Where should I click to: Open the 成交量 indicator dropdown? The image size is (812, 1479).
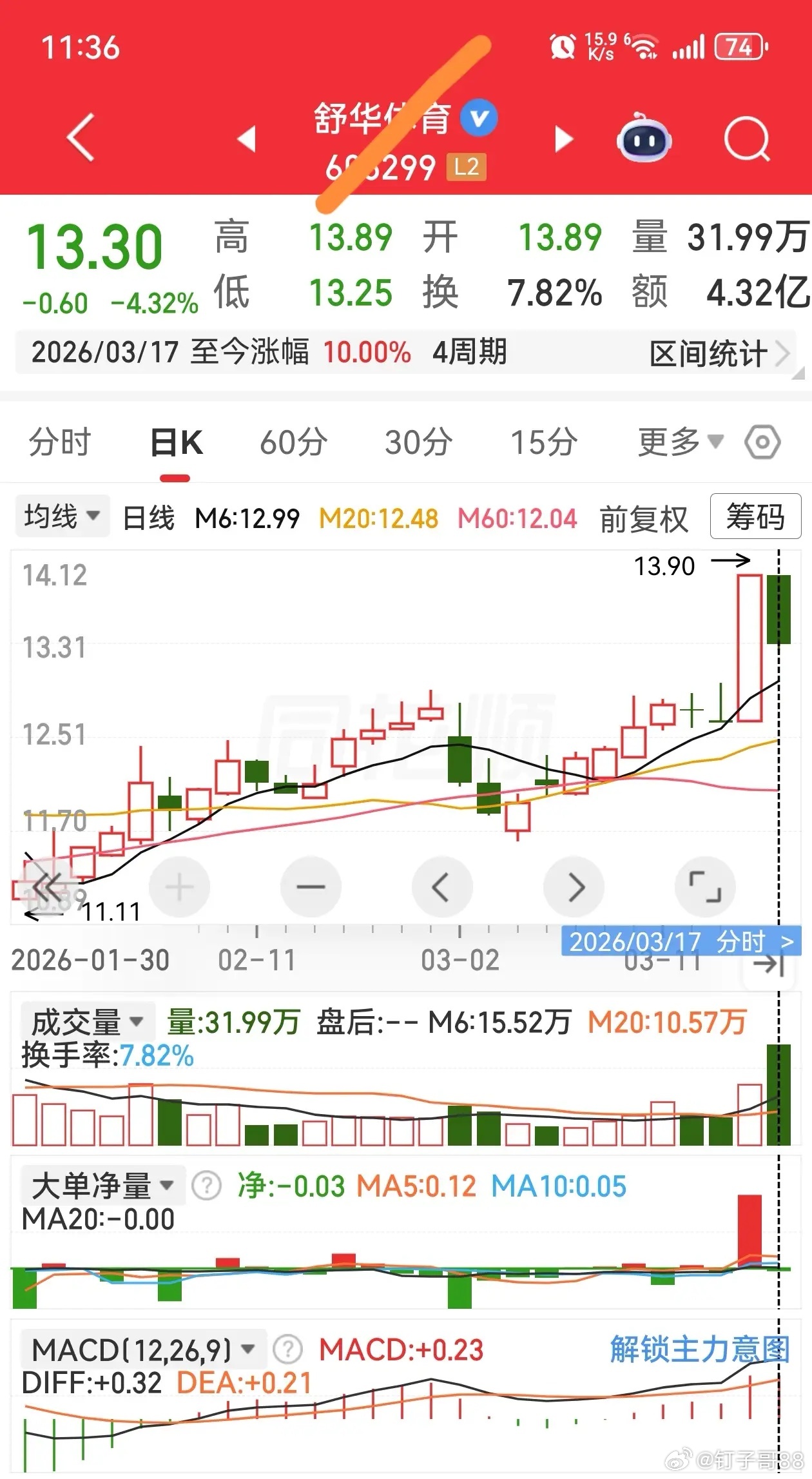coord(87,1022)
